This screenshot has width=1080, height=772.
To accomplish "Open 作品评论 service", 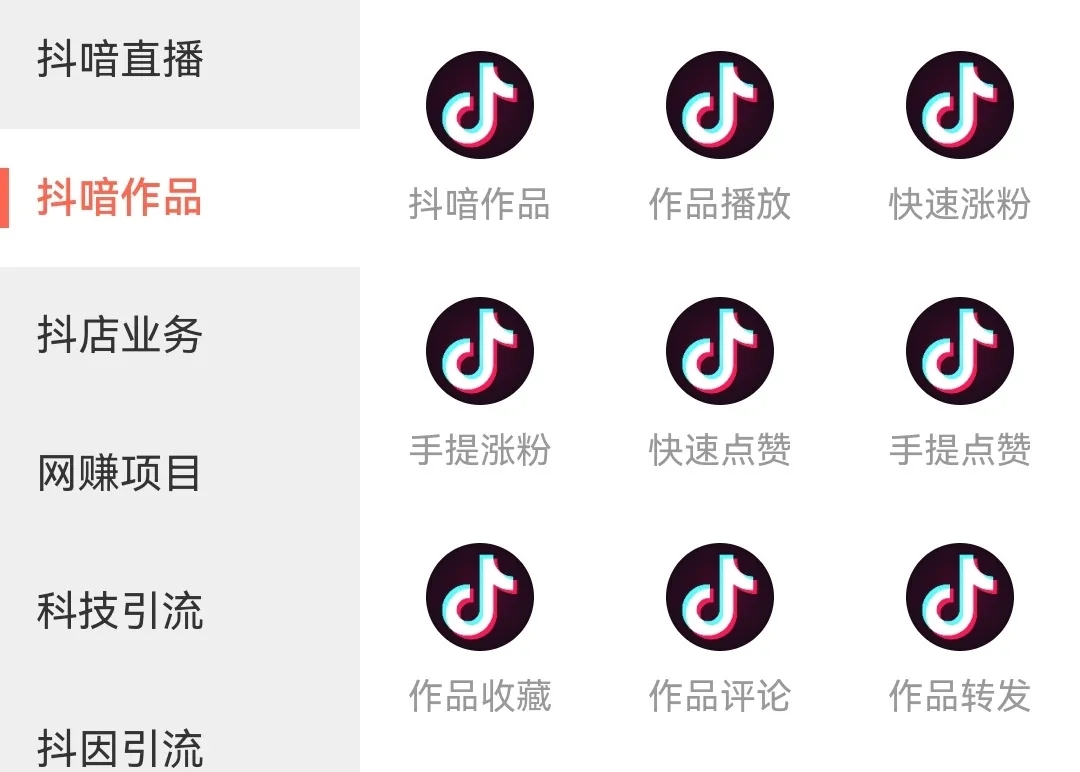I will tap(720, 598).
